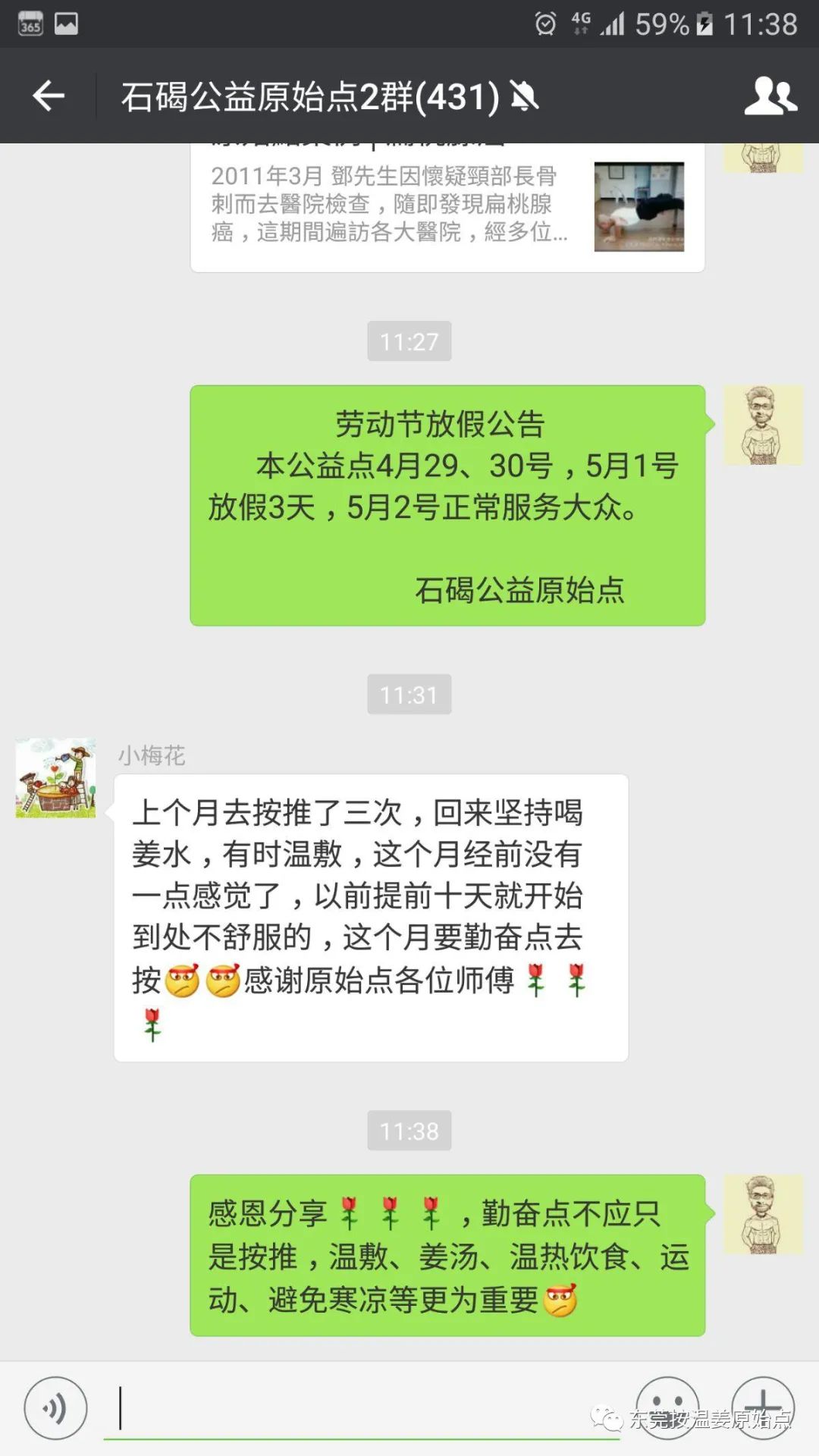This screenshot has width=819, height=1456.
Task: Switch to voice message input
Action: pos(55,1408)
